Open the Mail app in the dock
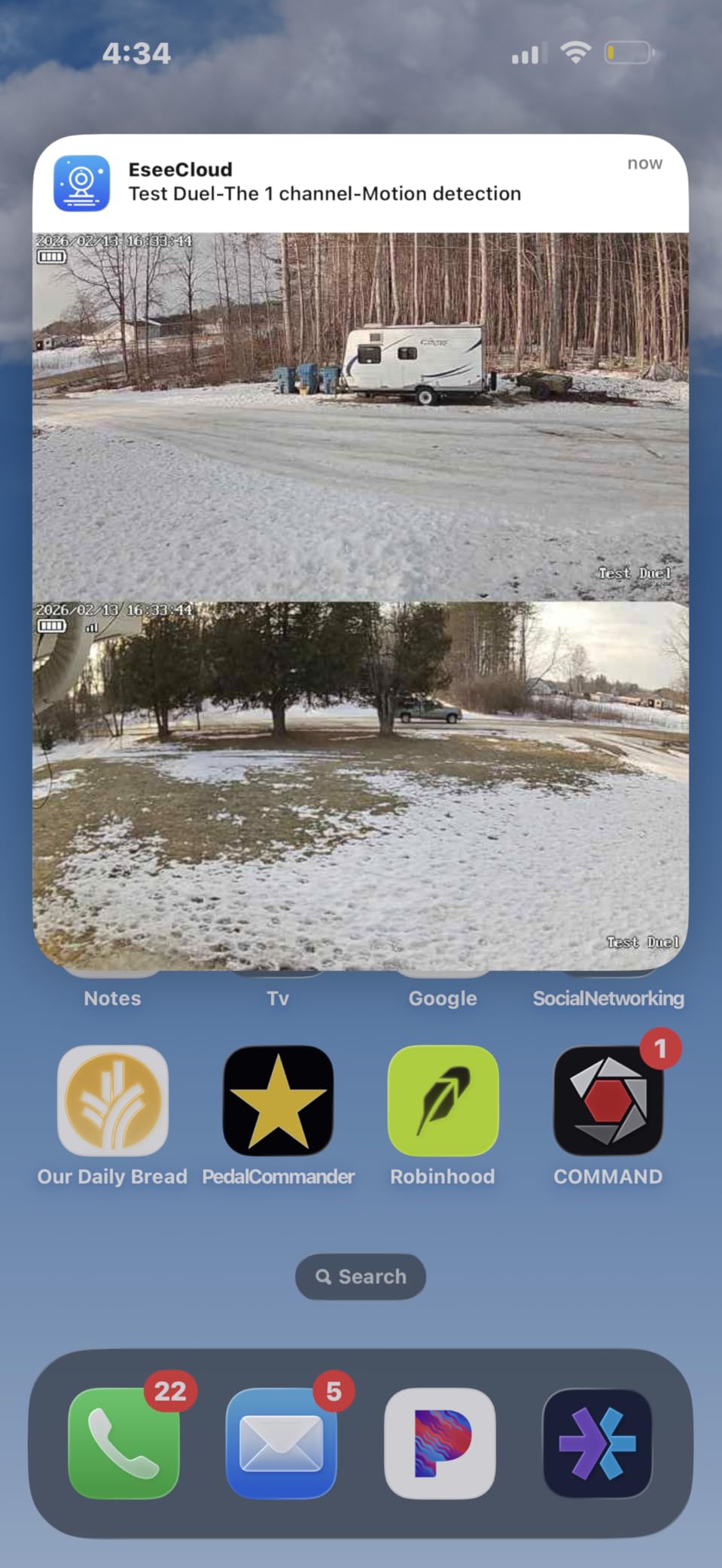This screenshot has height=1568, width=722. coord(282,1443)
